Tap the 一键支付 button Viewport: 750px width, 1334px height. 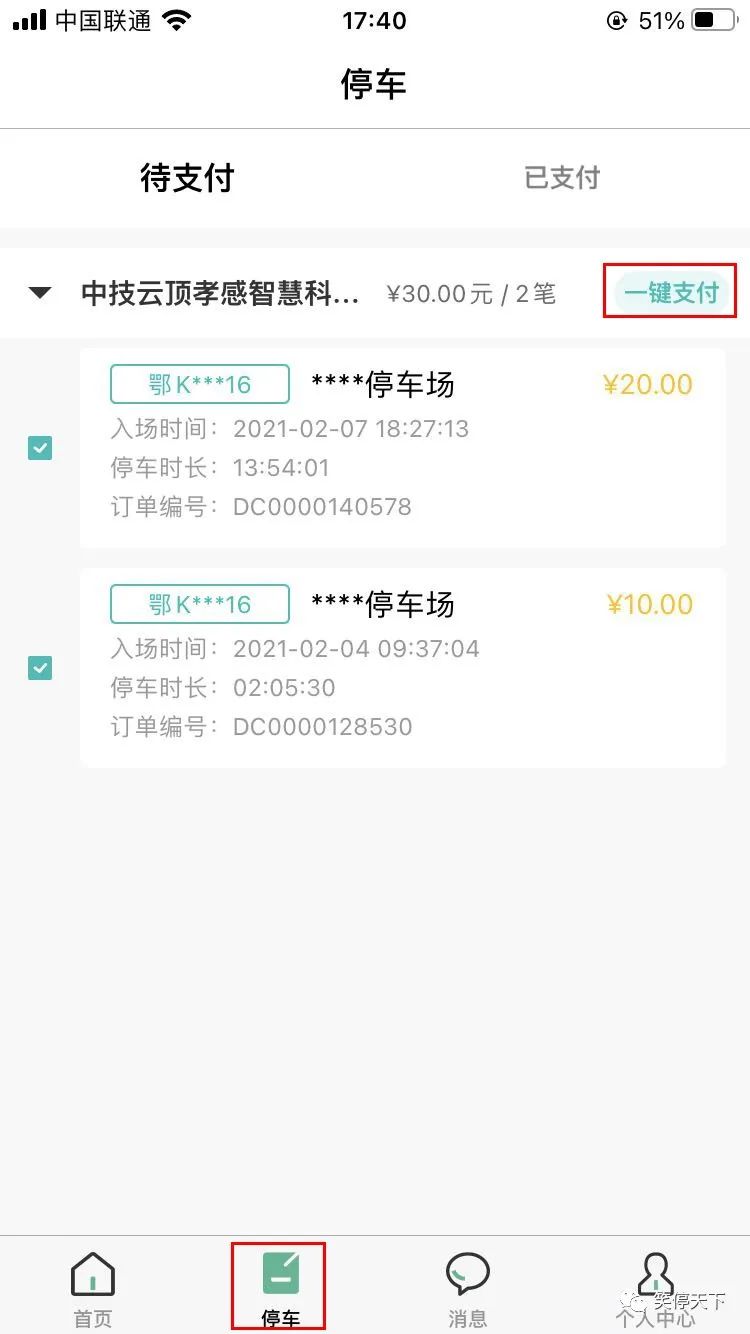[671, 292]
